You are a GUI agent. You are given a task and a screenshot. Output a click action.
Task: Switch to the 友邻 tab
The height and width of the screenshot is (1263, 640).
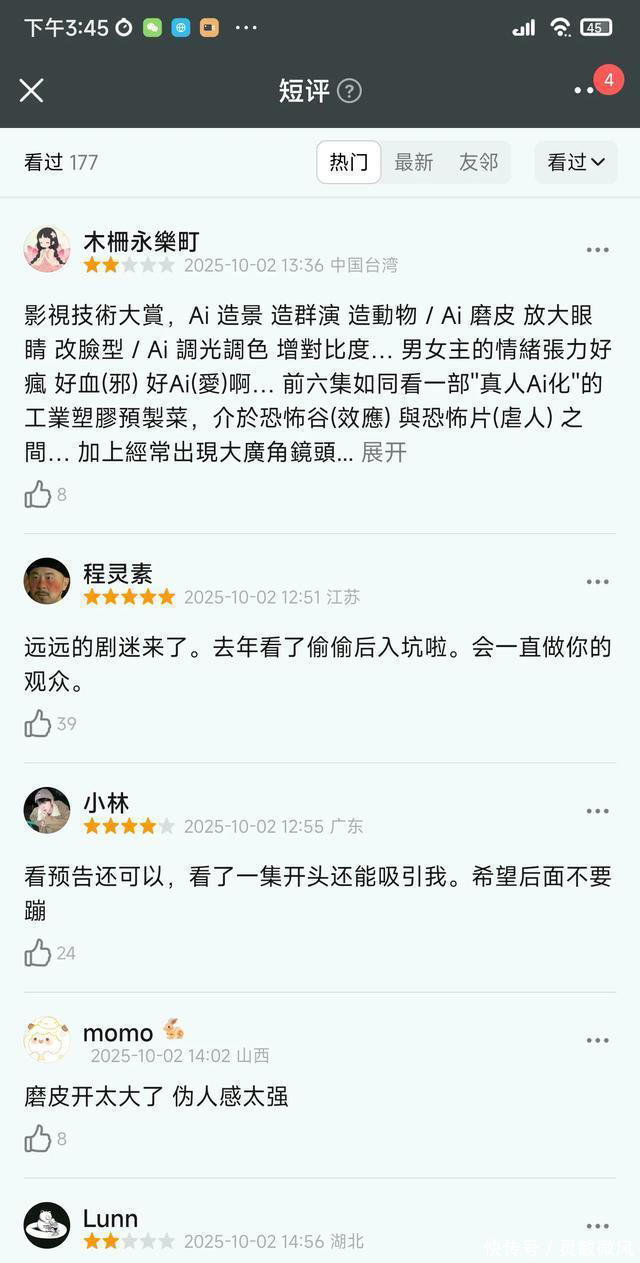click(x=478, y=162)
